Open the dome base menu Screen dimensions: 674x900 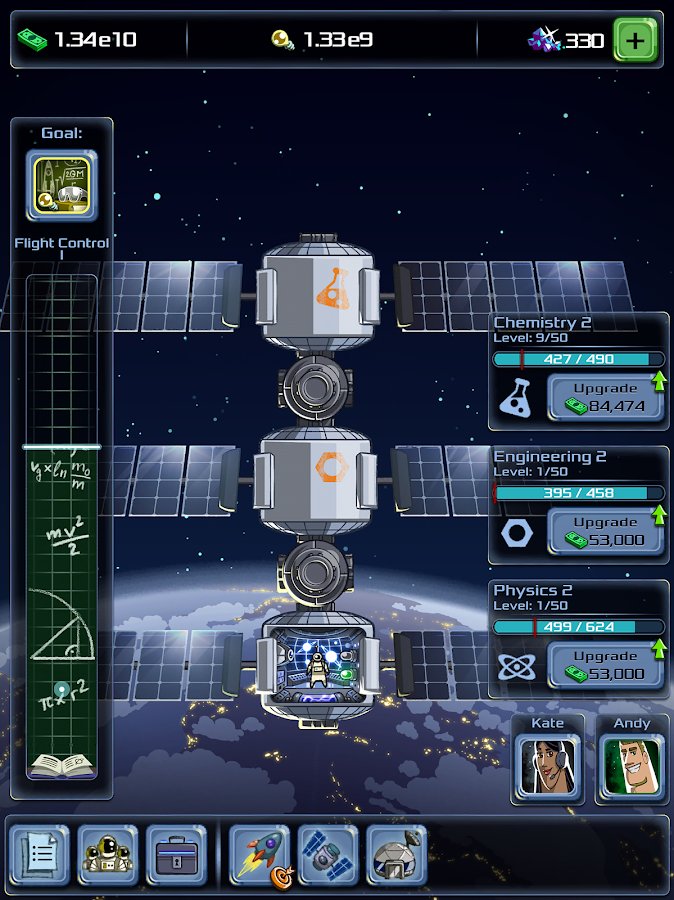pyautogui.click(x=396, y=856)
